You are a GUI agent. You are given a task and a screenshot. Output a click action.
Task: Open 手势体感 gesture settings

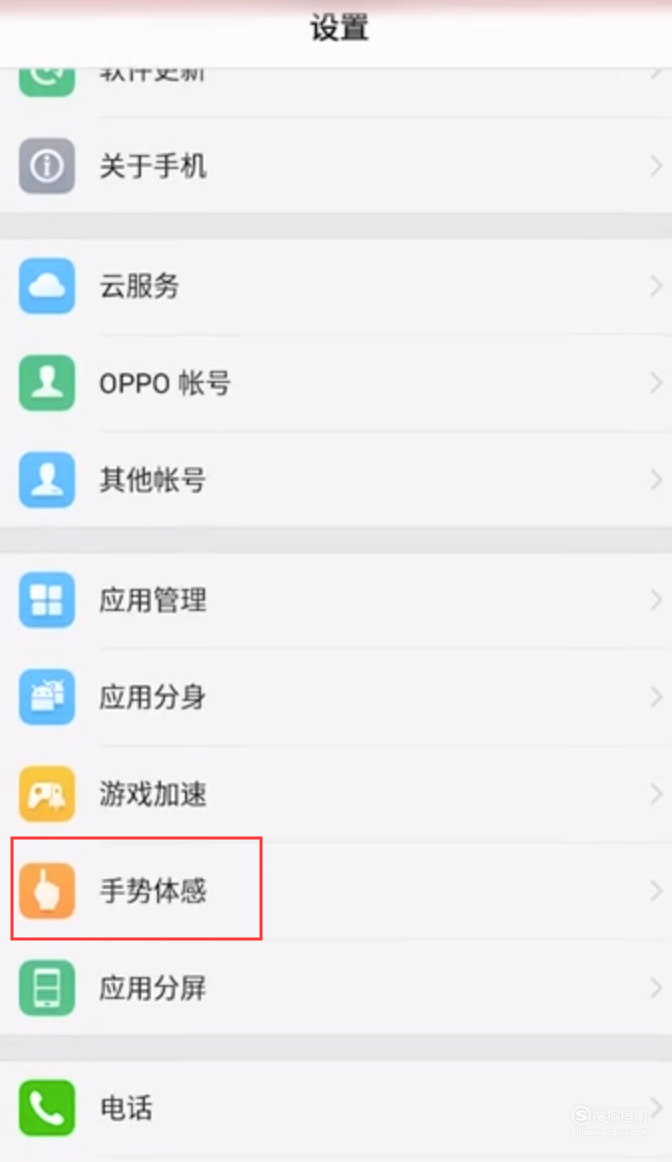pos(336,892)
